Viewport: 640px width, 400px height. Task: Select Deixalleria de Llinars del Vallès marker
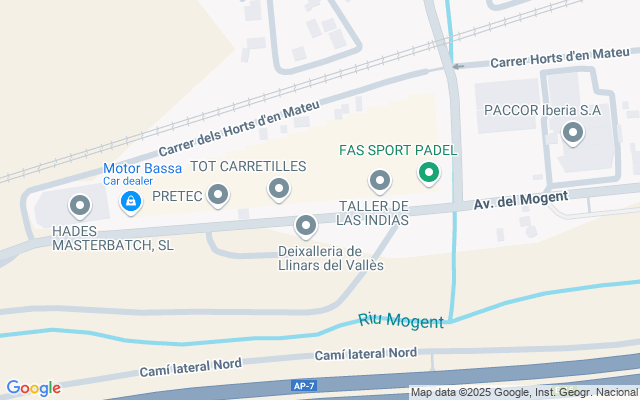[307, 226]
